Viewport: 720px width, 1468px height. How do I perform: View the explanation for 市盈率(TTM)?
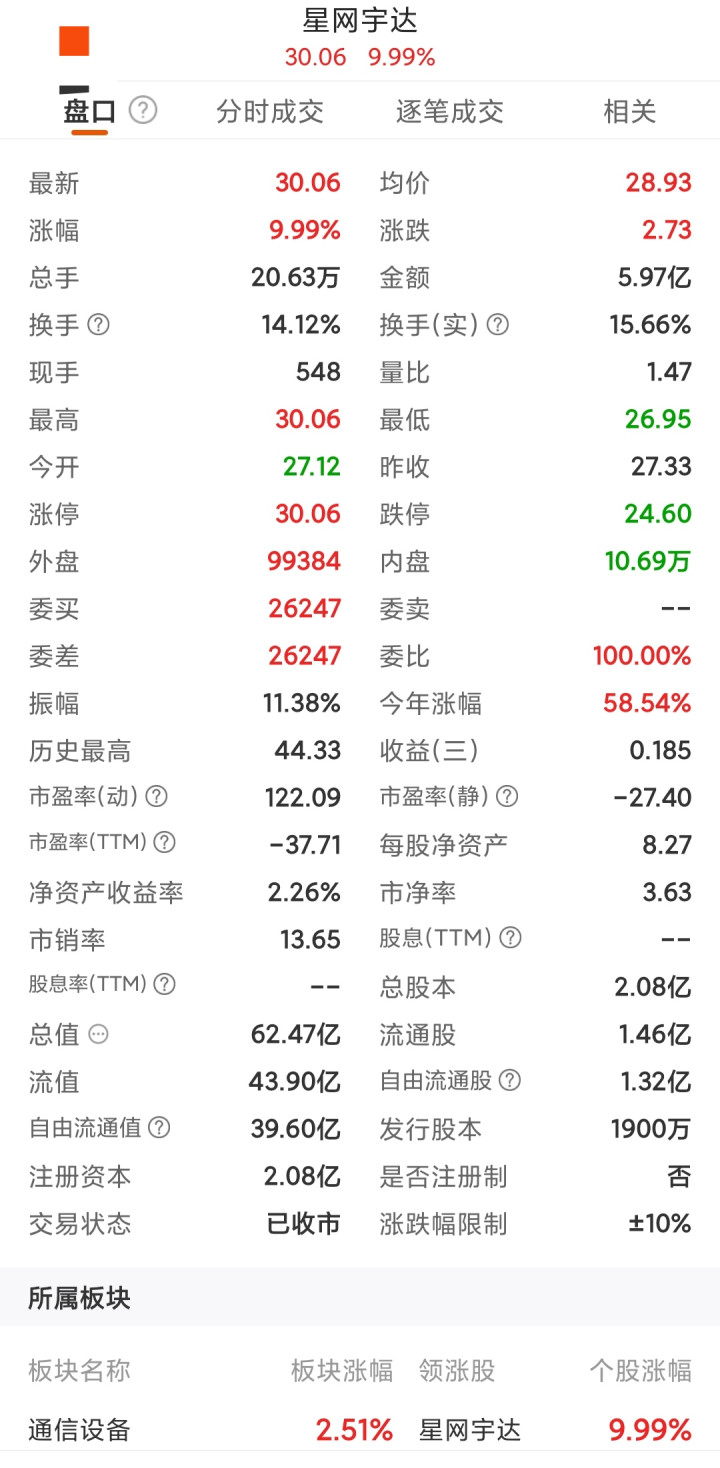click(x=165, y=843)
